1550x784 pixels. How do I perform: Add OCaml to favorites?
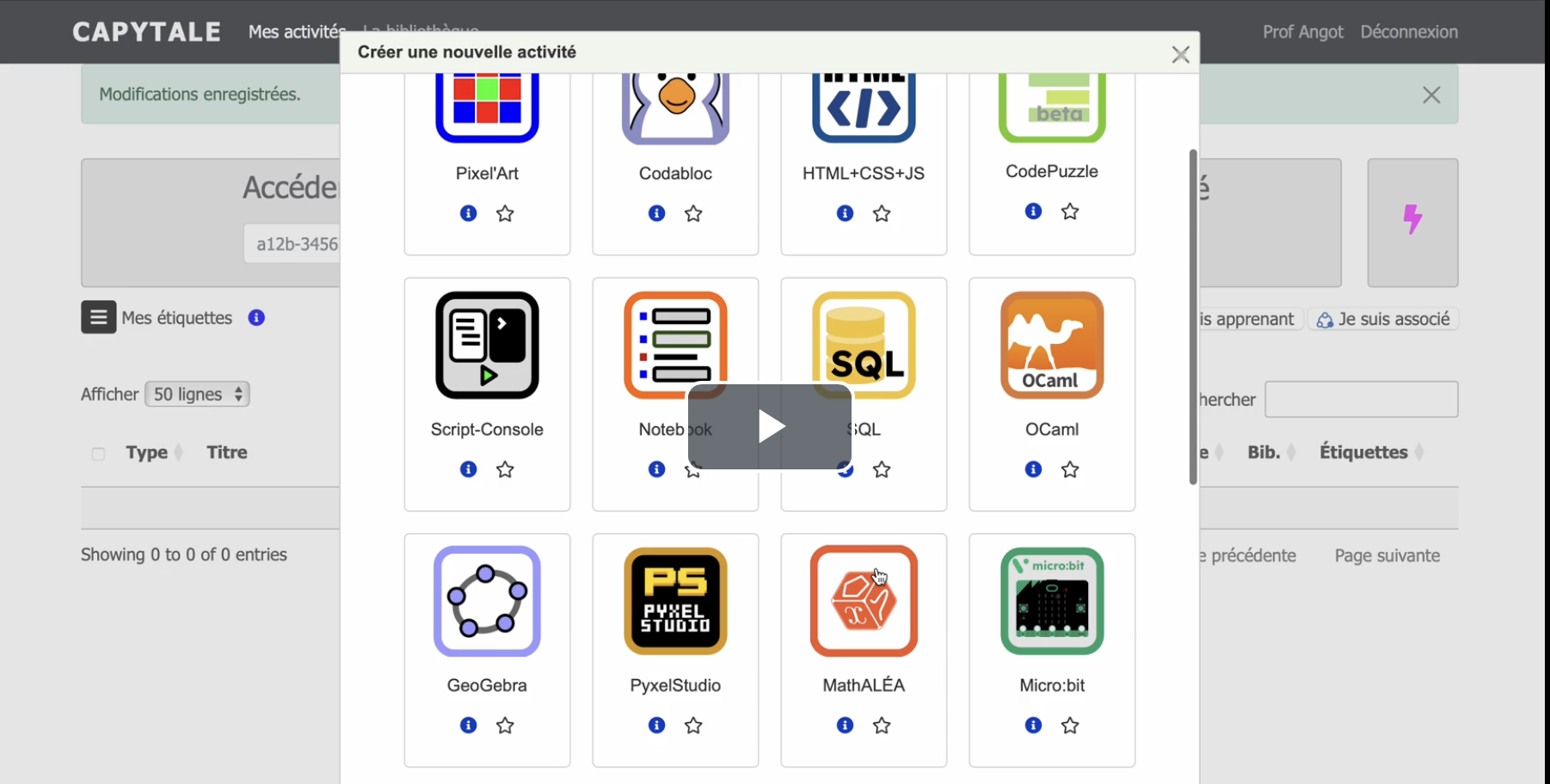pyautogui.click(x=1070, y=469)
